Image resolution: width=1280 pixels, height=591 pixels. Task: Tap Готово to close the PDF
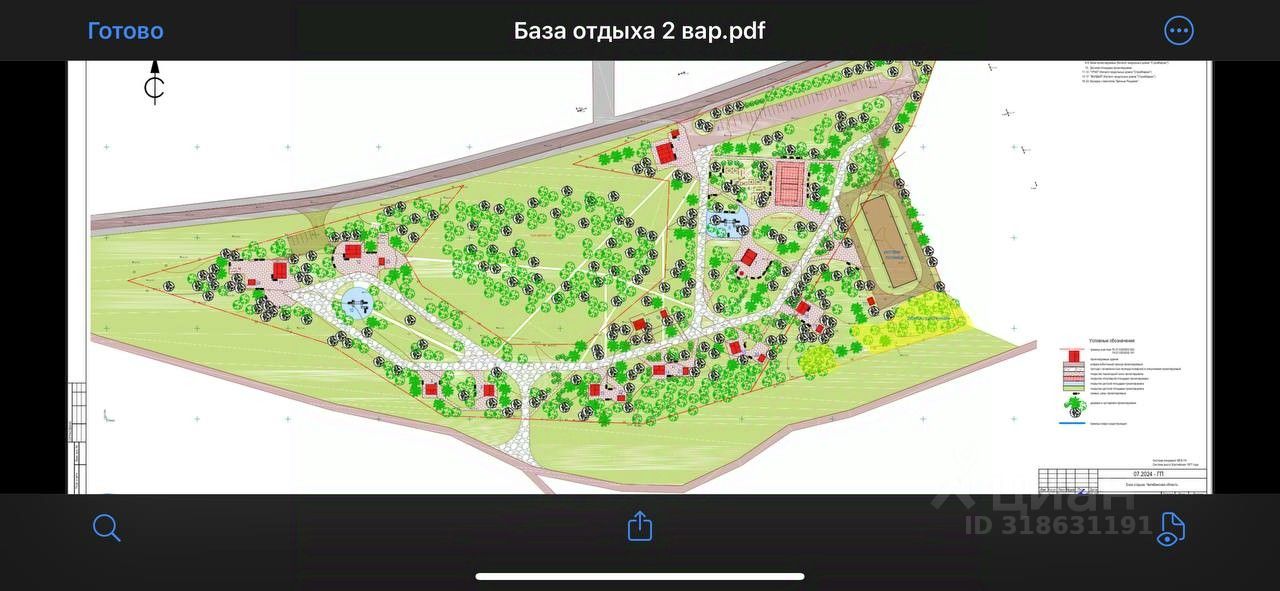(x=125, y=31)
